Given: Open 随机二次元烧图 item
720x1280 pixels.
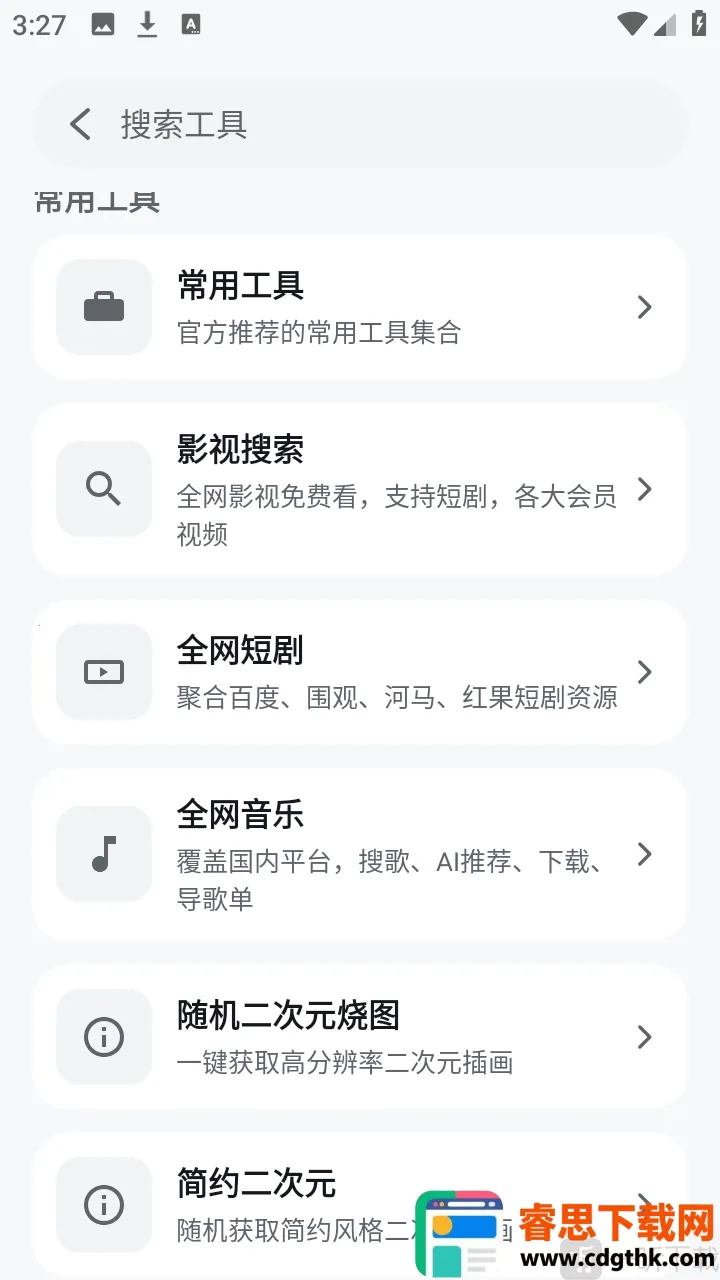Looking at the screenshot, I should click(360, 1037).
